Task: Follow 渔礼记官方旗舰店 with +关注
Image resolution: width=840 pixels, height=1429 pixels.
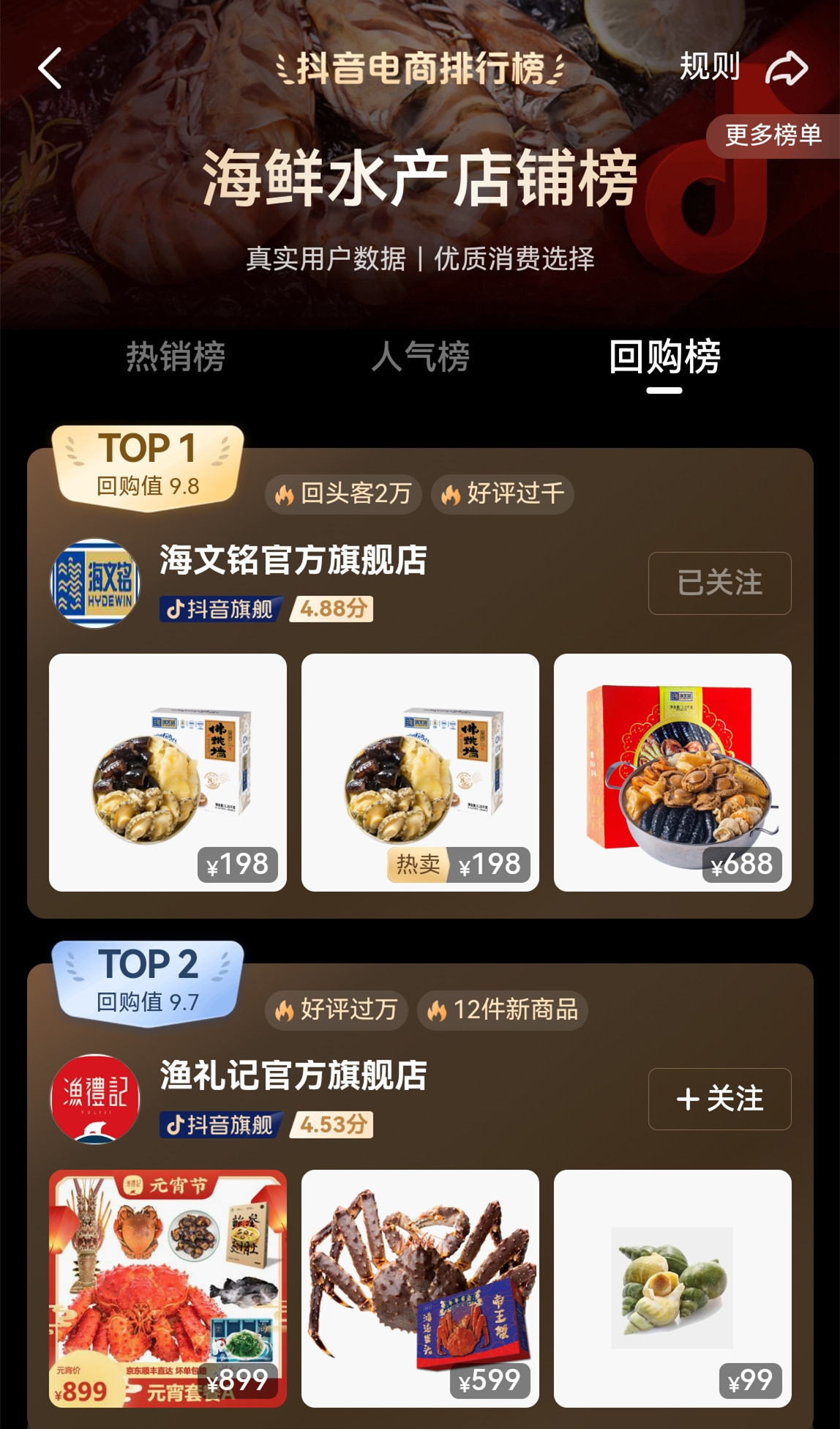Action: click(x=719, y=1099)
